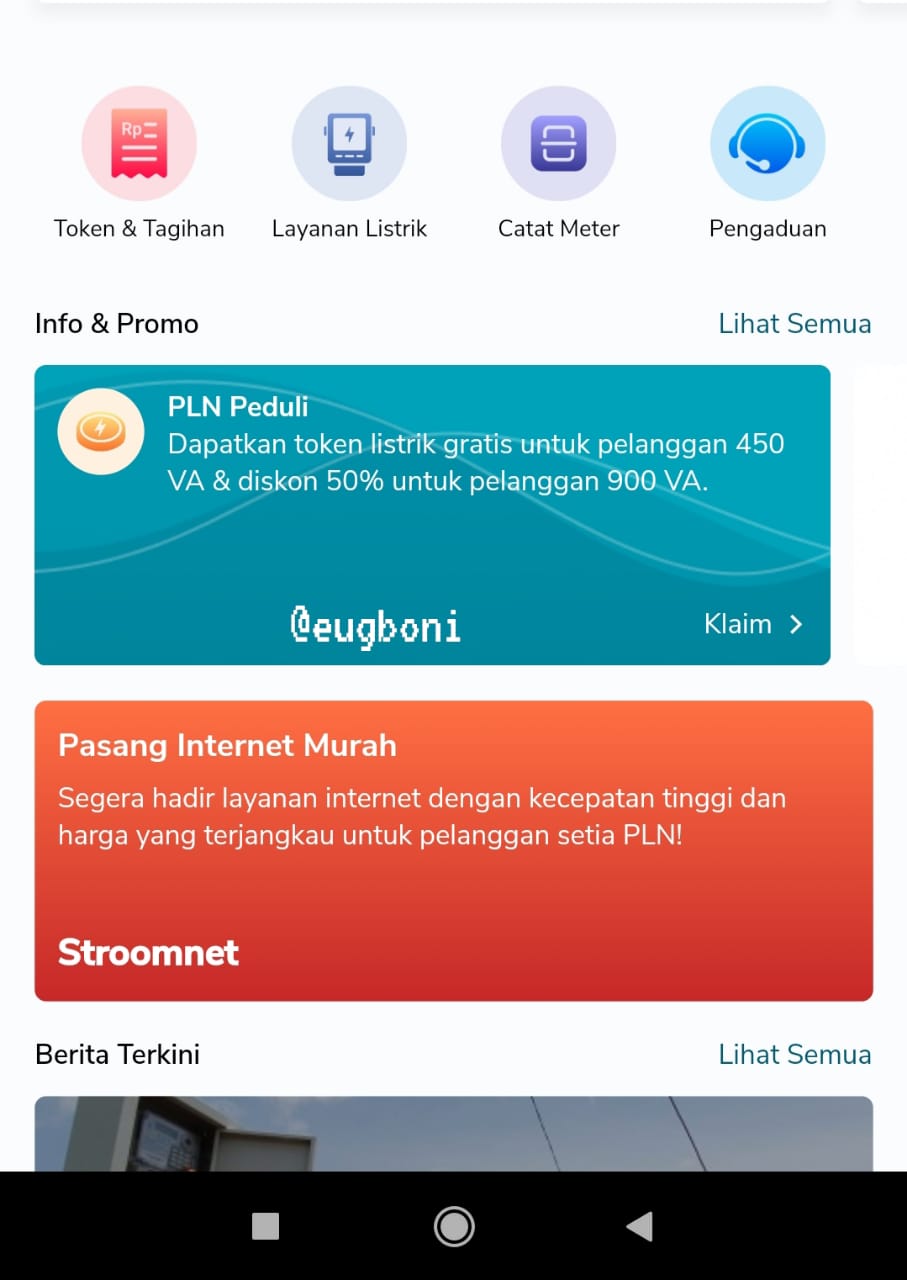Click the Stroomnet label on the banner
The width and height of the screenshot is (907, 1280).
tap(148, 952)
